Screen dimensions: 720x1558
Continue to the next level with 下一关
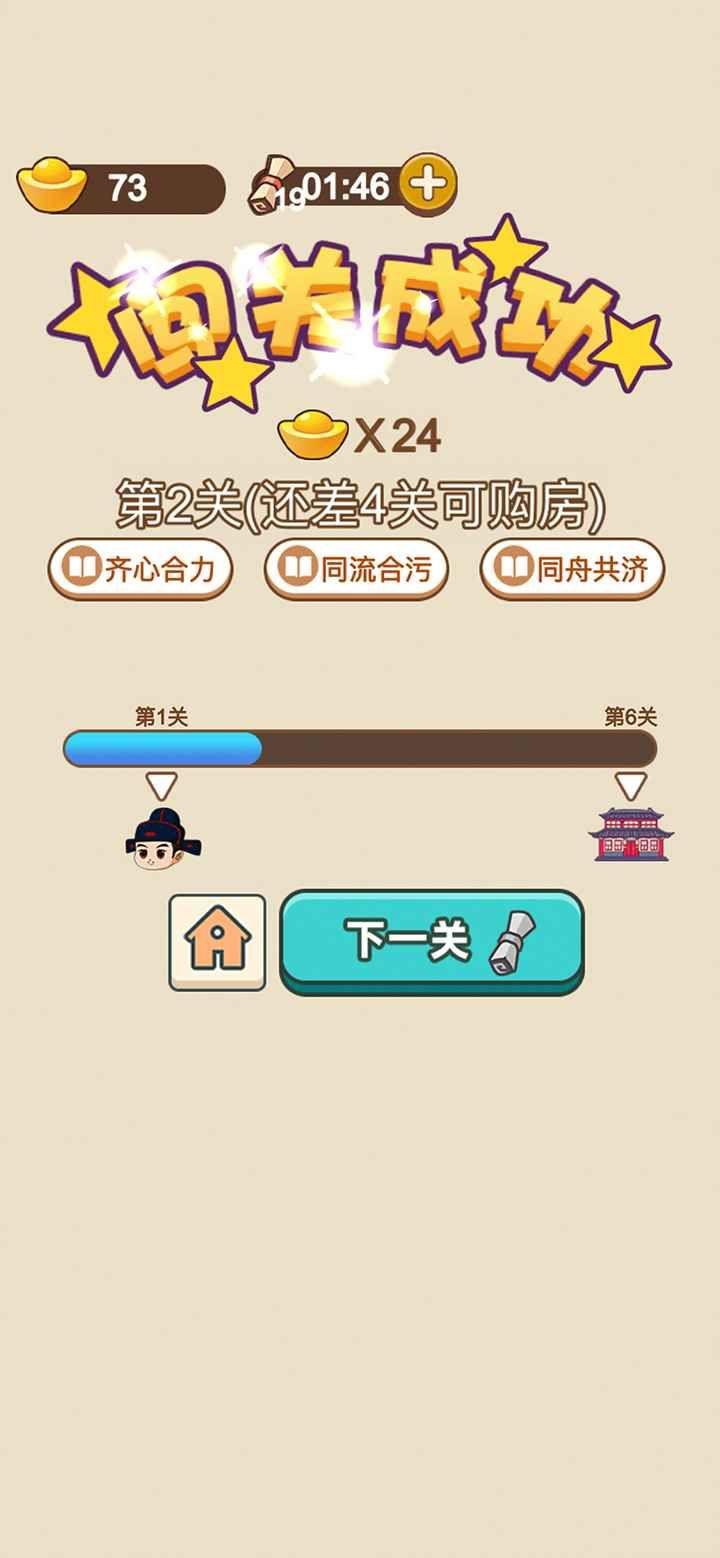pos(432,941)
